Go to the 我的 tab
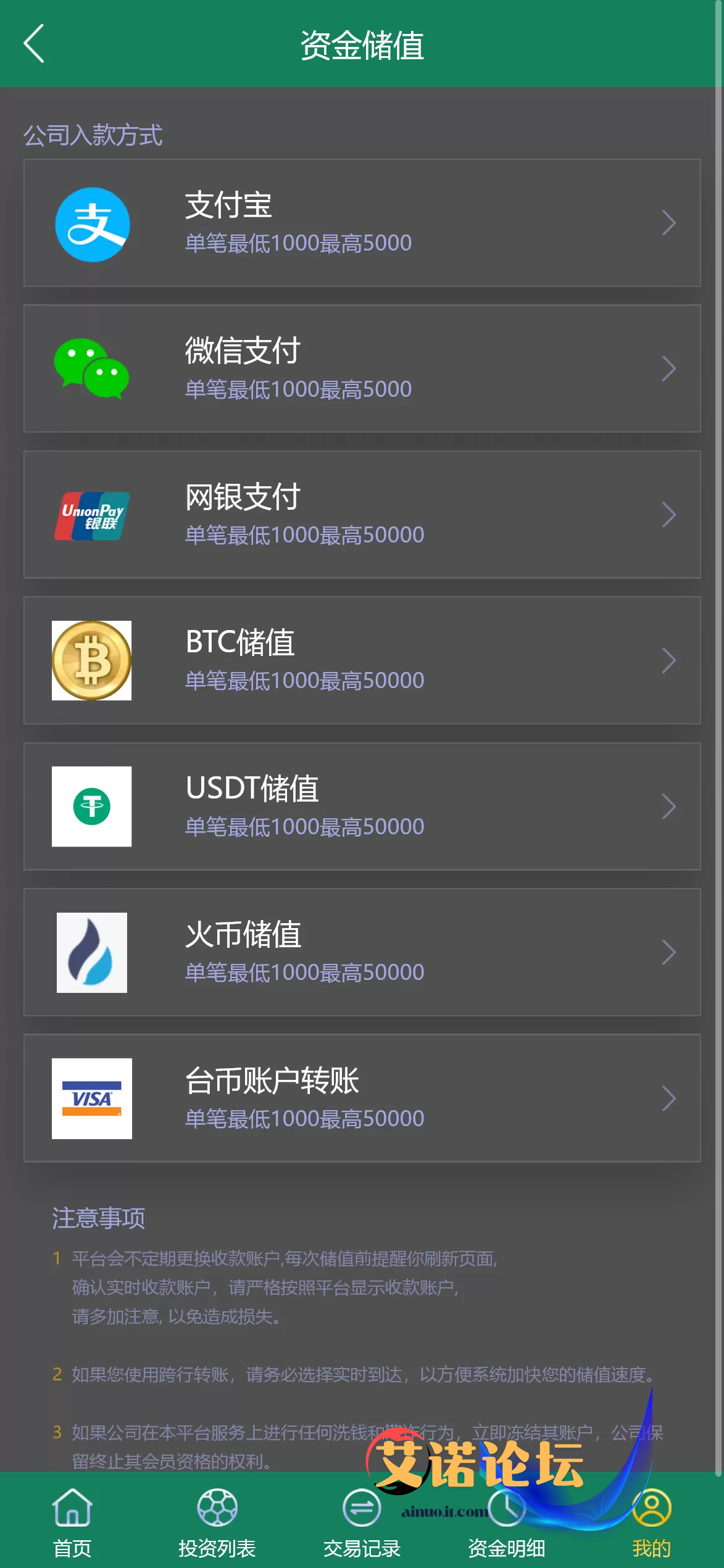724x1568 pixels. click(x=651, y=1522)
